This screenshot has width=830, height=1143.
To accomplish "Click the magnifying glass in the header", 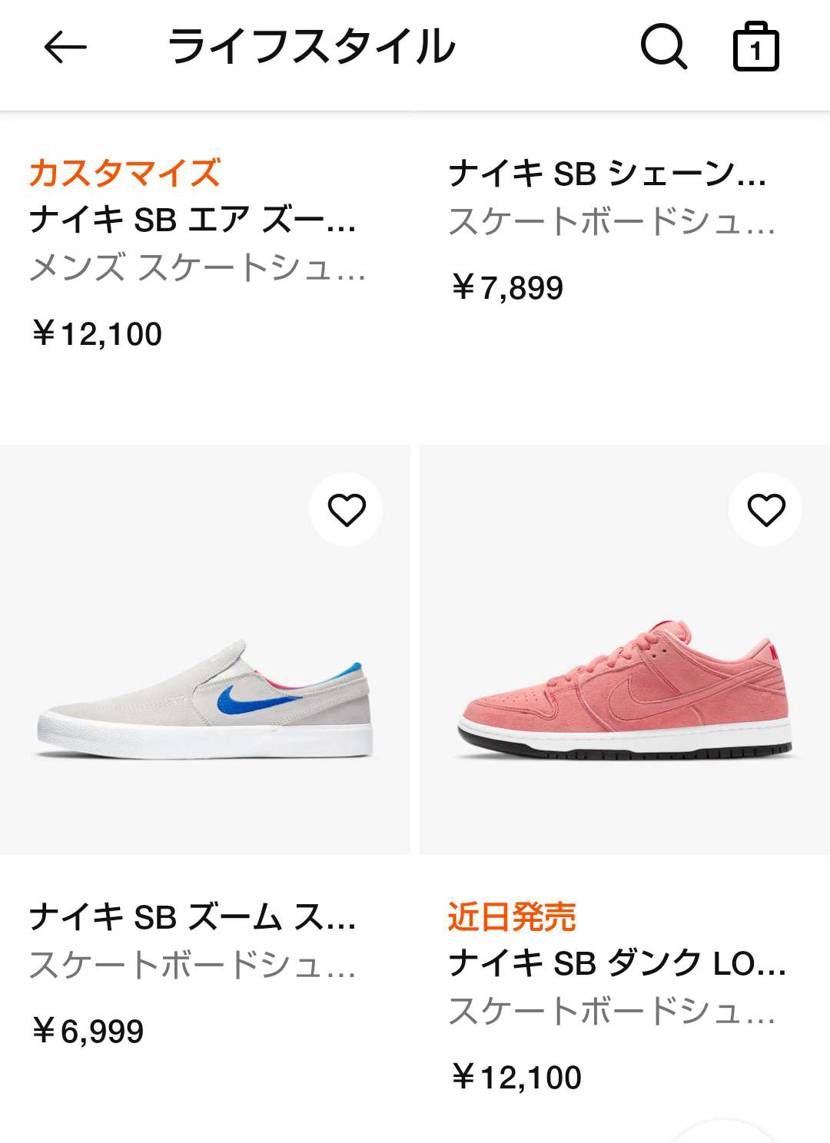I will pyautogui.click(x=663, y=46).
